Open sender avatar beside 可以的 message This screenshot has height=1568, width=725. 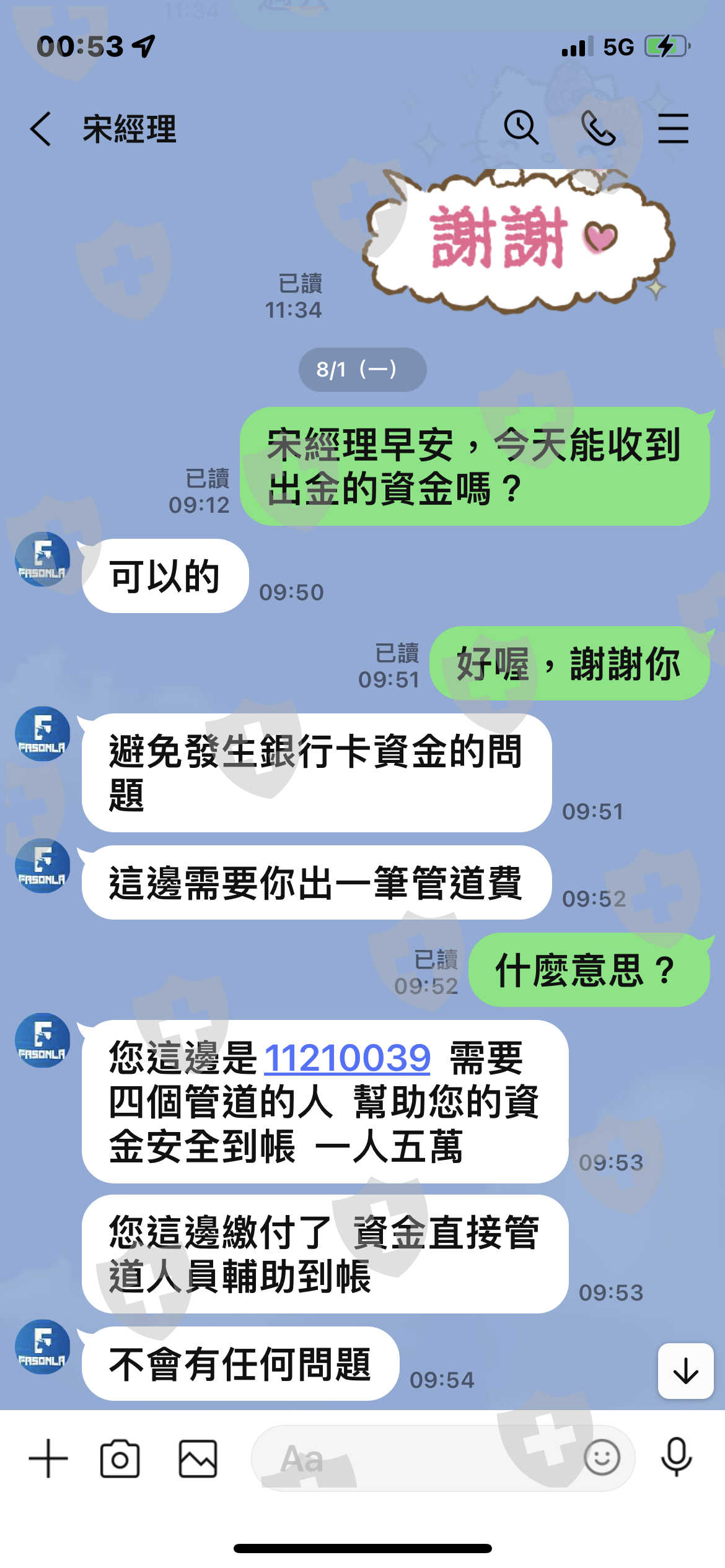coord(42,559)
